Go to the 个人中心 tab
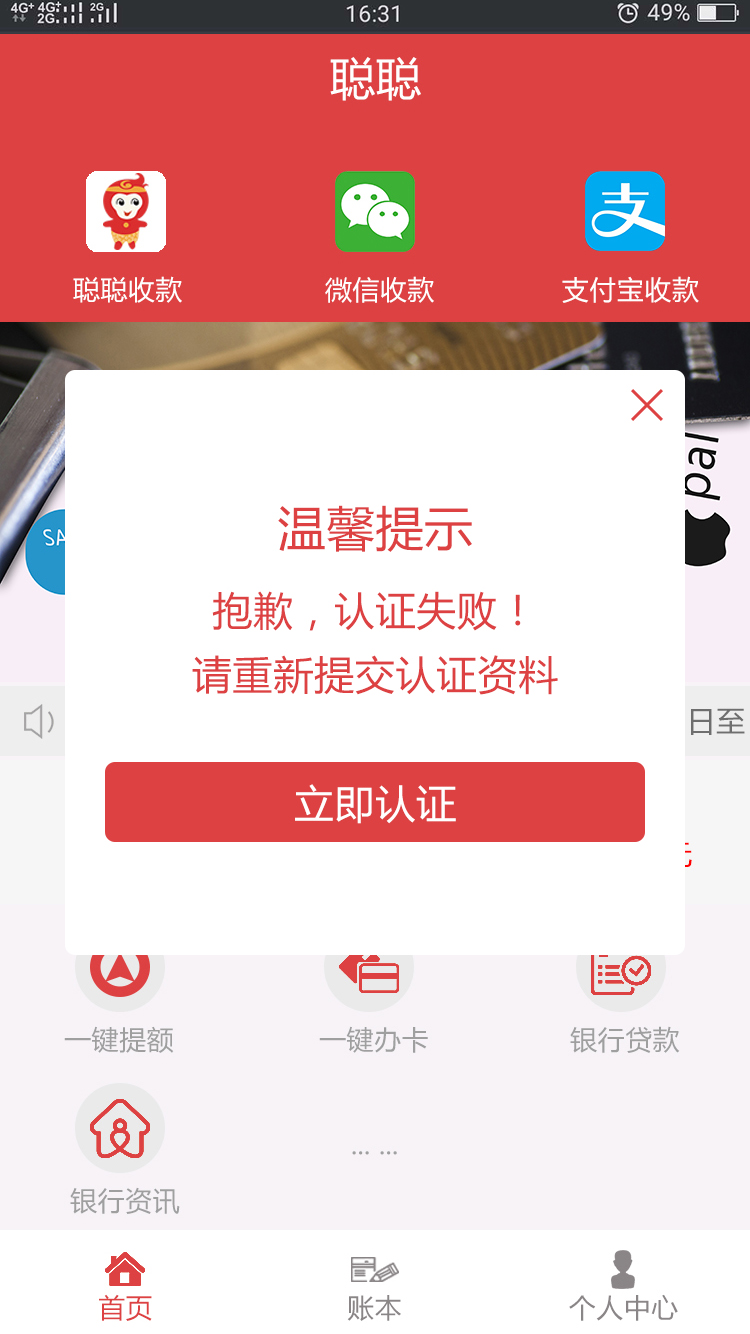The width and height of the screenshot is (750, 1334). 623,1285
